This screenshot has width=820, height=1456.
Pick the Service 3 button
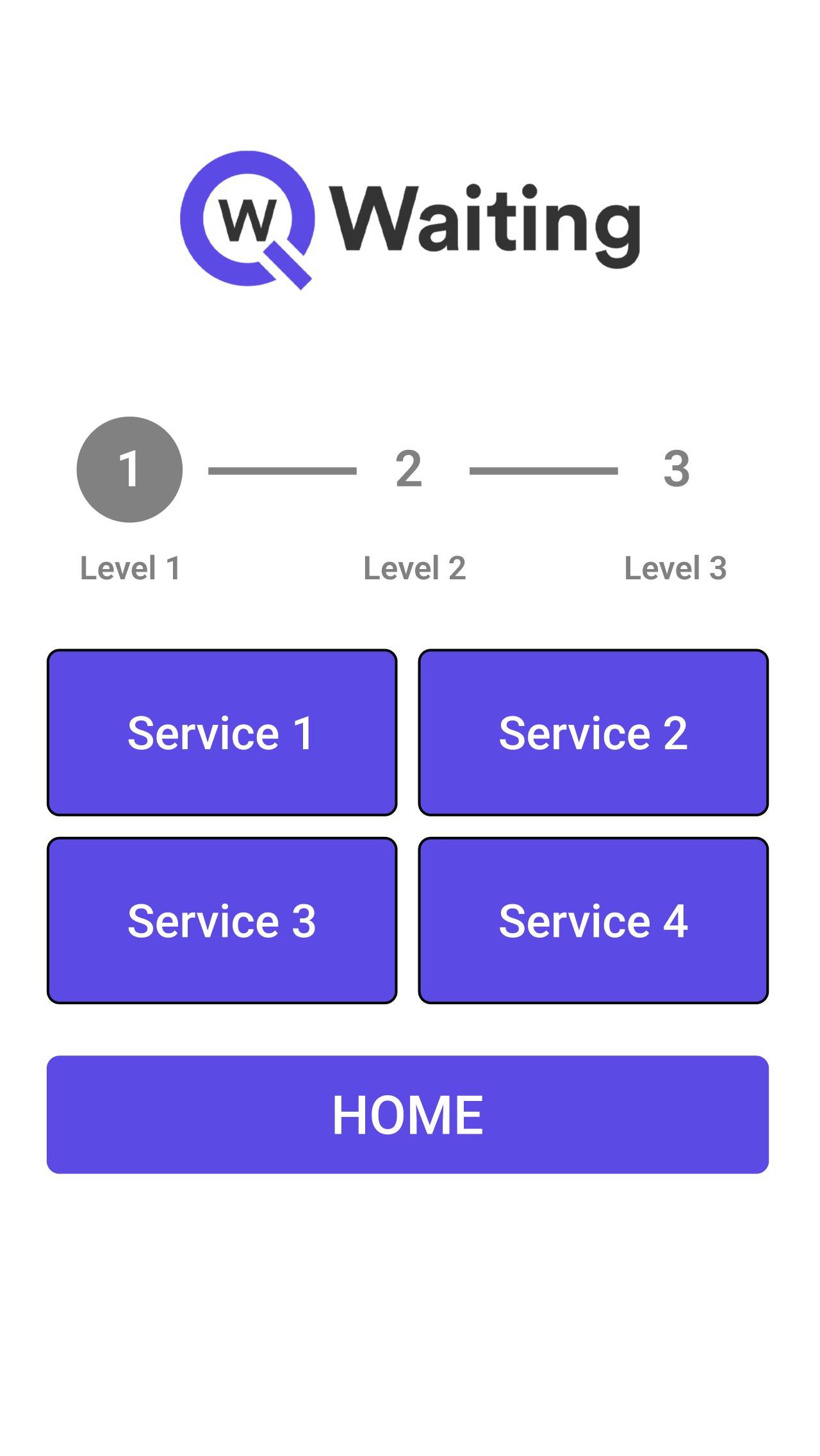pyautogui.click(x=222, y=920)
